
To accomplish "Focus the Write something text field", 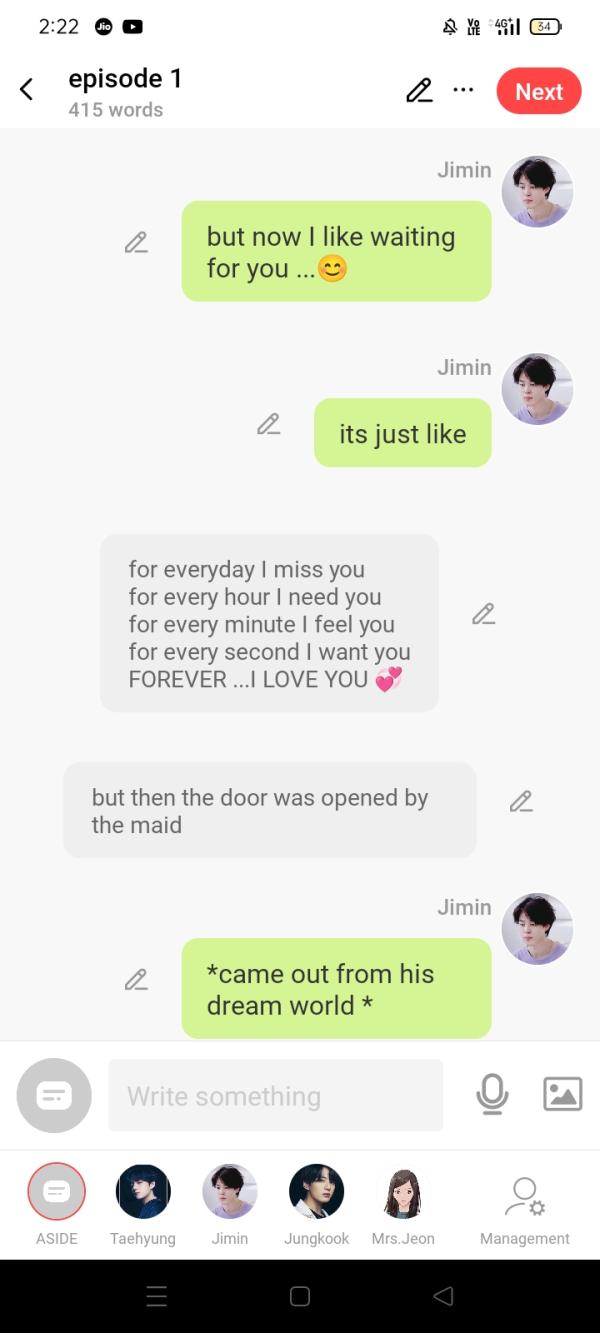I will click(x=275, y=1096).
